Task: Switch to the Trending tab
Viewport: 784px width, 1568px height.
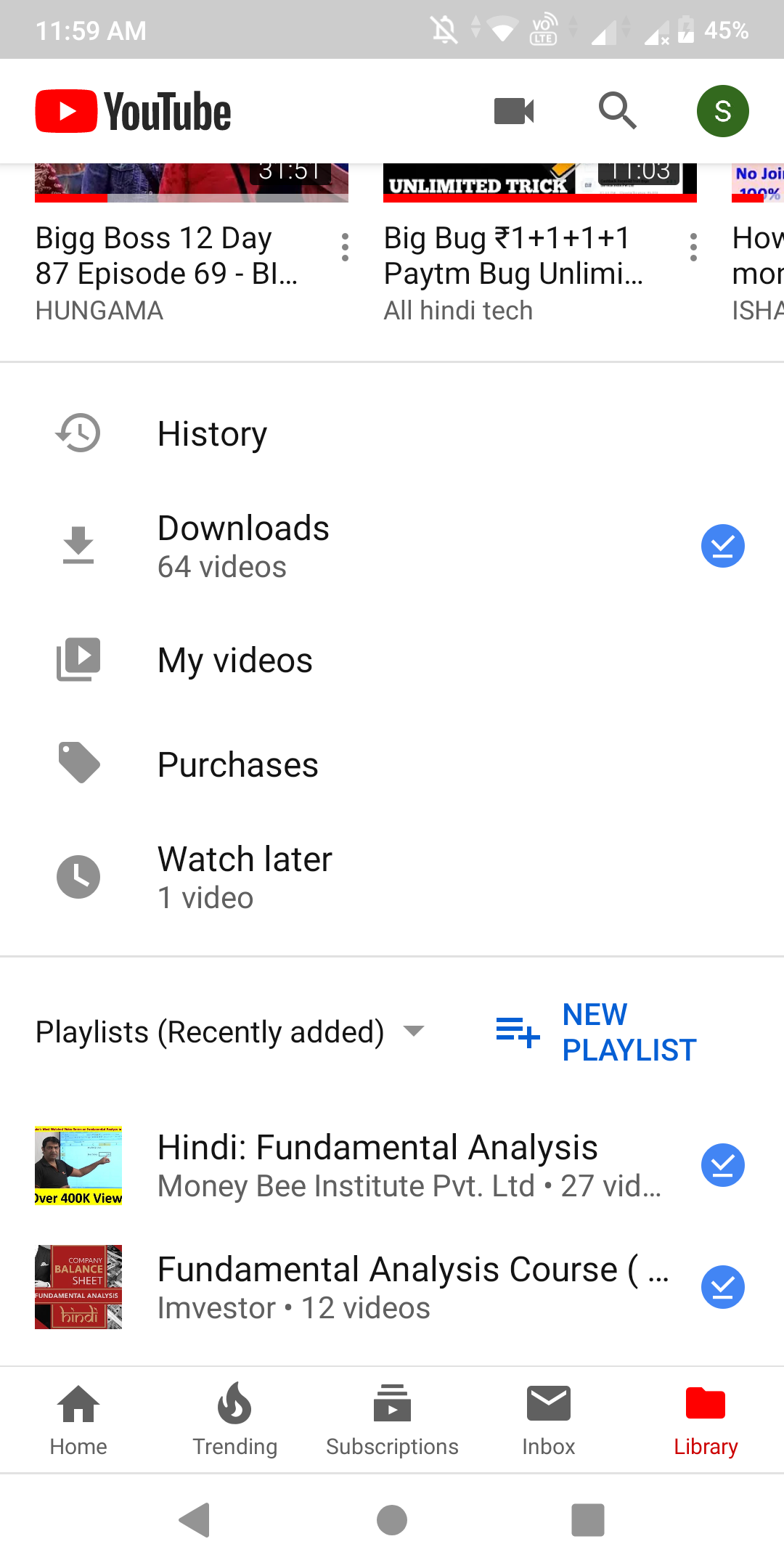Action: coord(234,1420)
